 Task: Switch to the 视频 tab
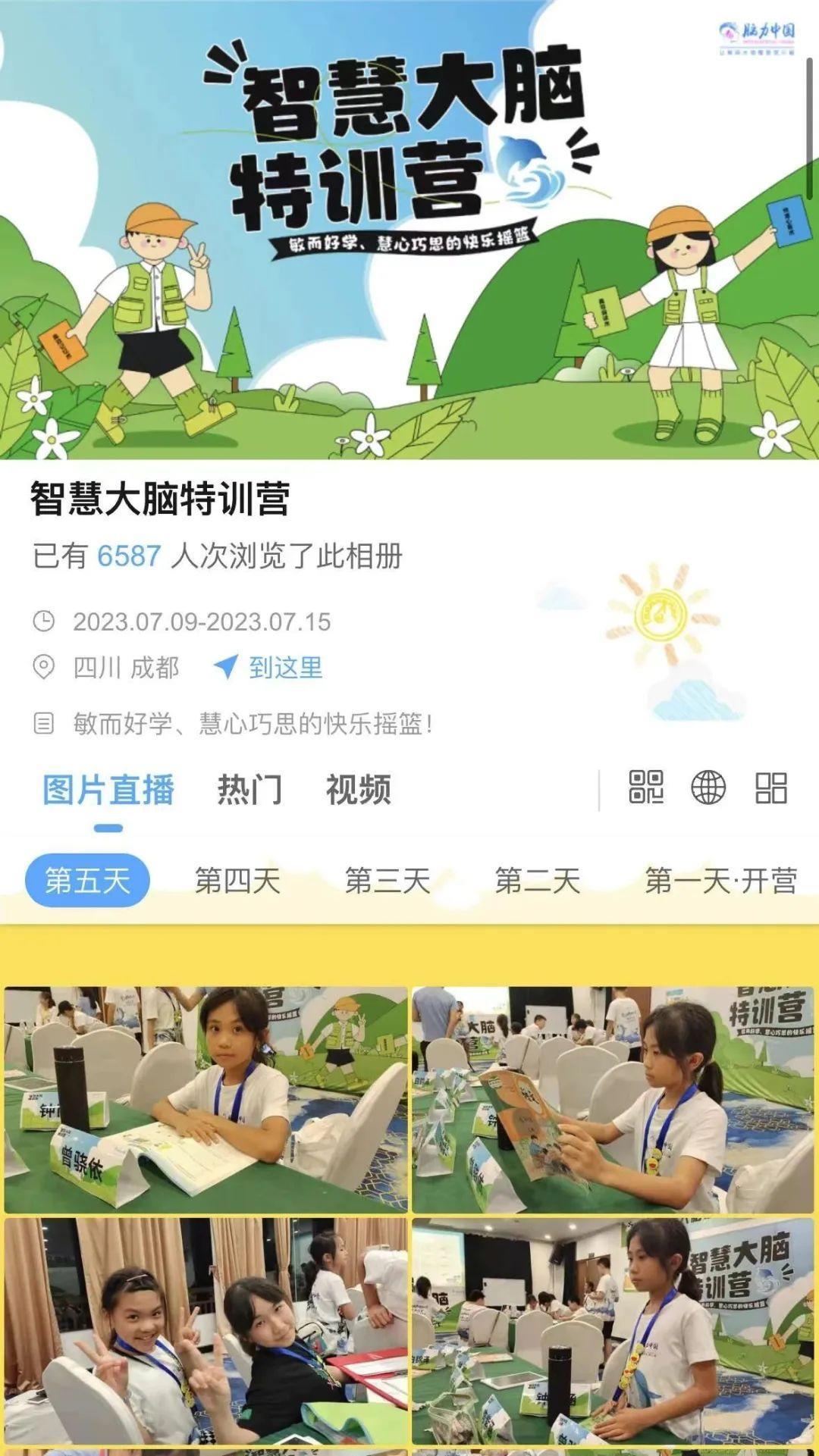[359, 789]
